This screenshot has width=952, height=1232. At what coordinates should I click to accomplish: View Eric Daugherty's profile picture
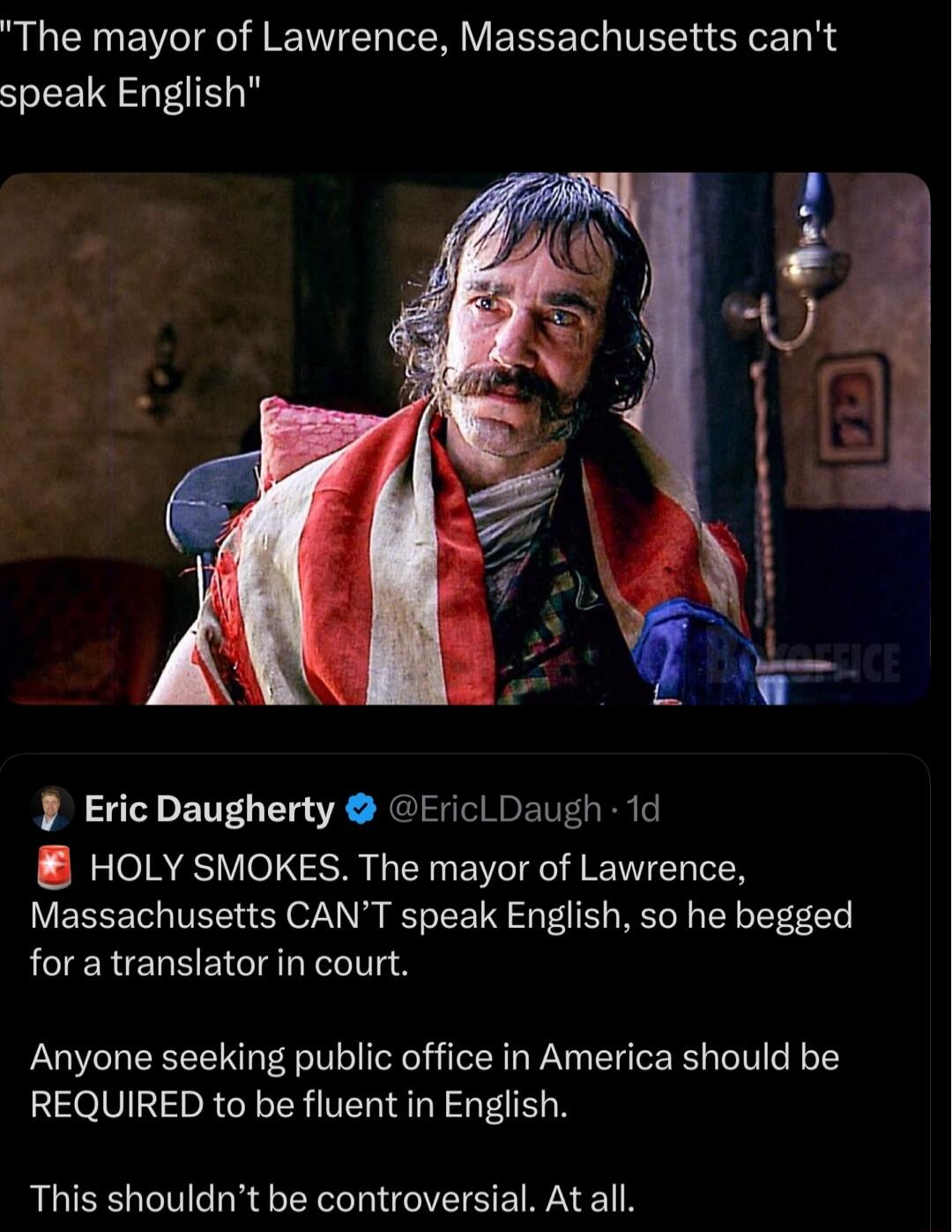pyautogui.click(x=52, y=809)
